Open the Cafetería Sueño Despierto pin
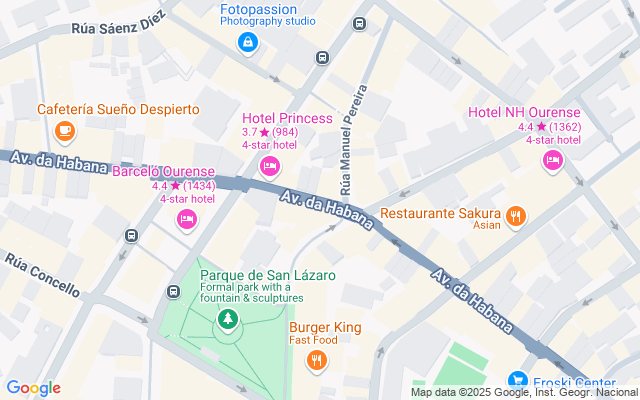This screenshot has height=400, width=640. pyautogui.click(x=65, y=130)
